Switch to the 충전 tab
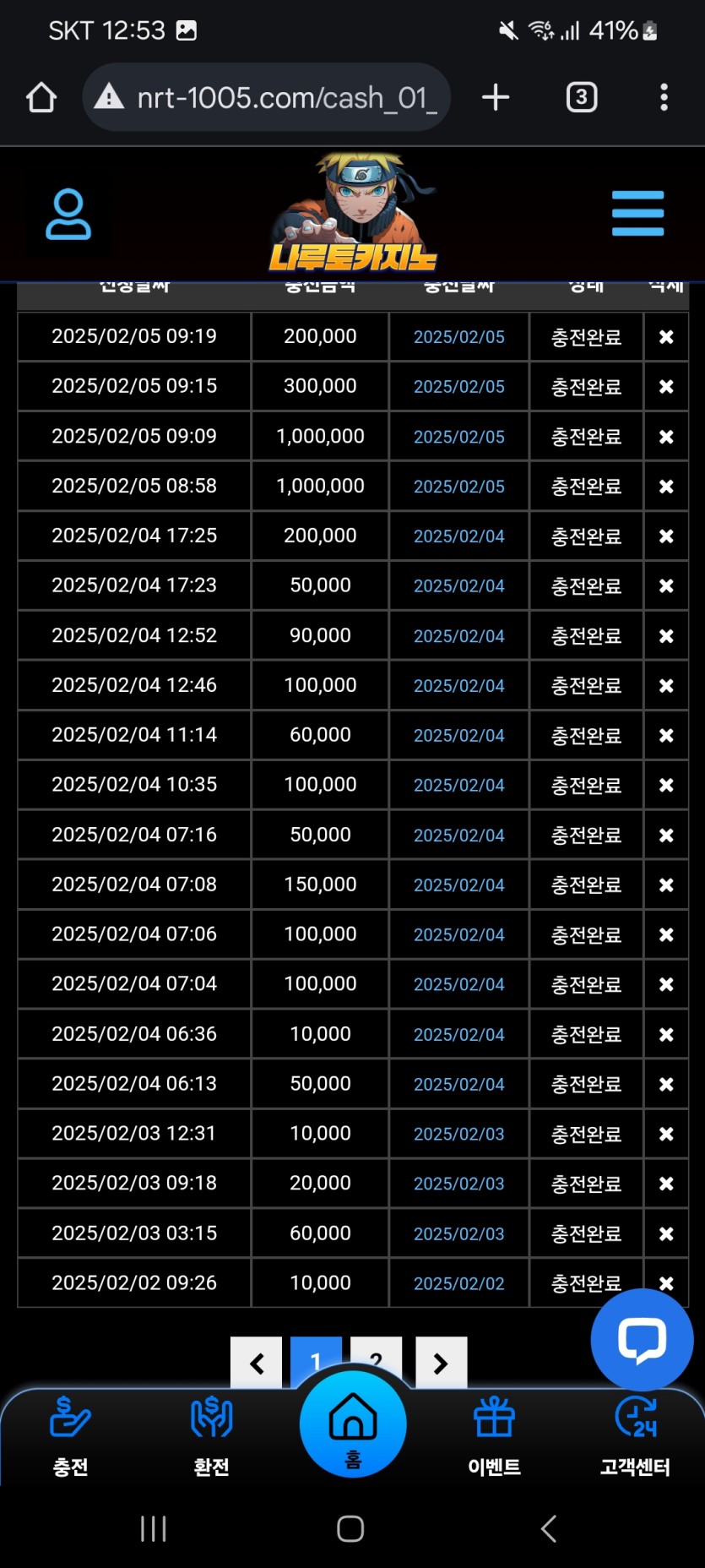Viewport: 705px width, 1568px height. click(70, 1436)
